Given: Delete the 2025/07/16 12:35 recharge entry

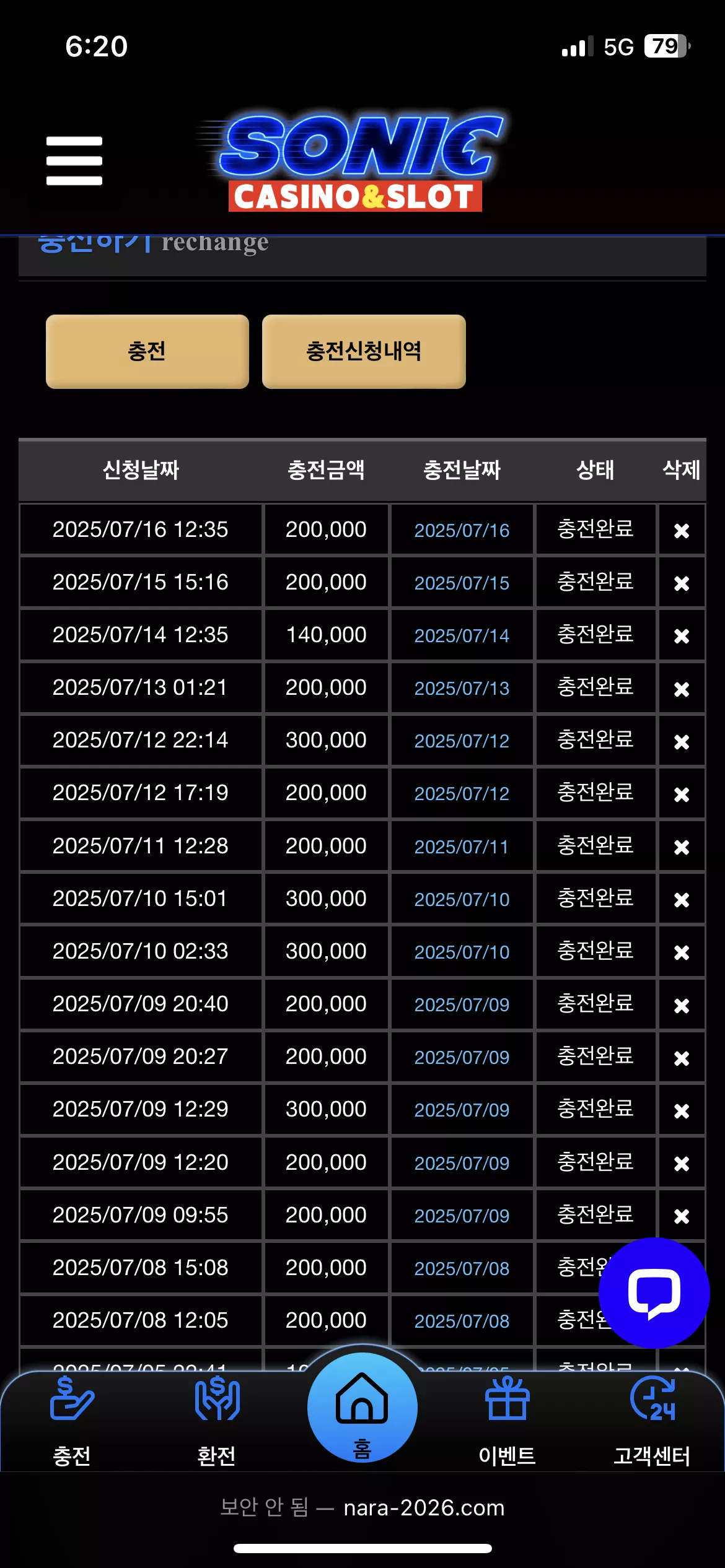Looking at the screenshot, I should tap(682, 531).
